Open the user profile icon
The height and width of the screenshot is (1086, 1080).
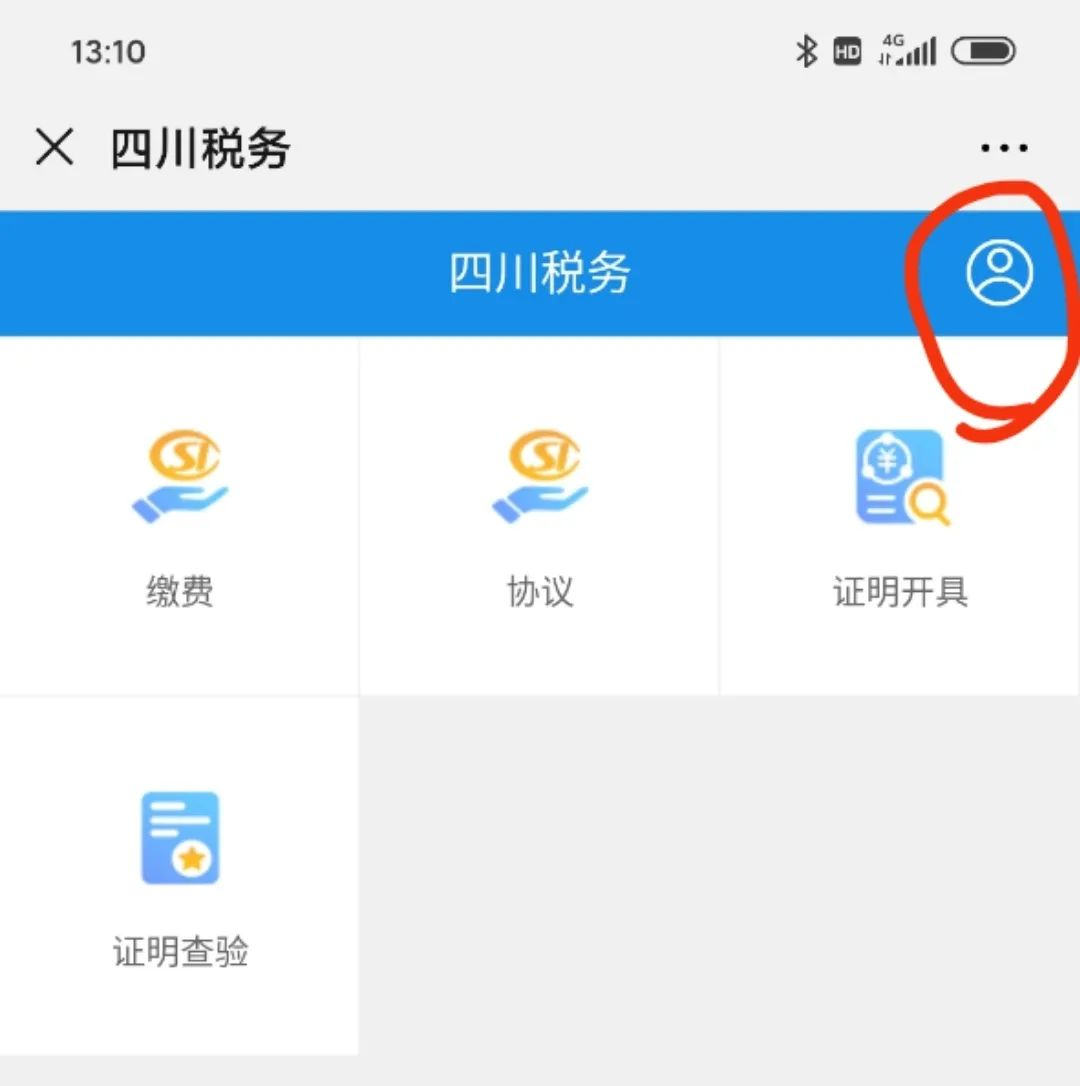(999, 272)
